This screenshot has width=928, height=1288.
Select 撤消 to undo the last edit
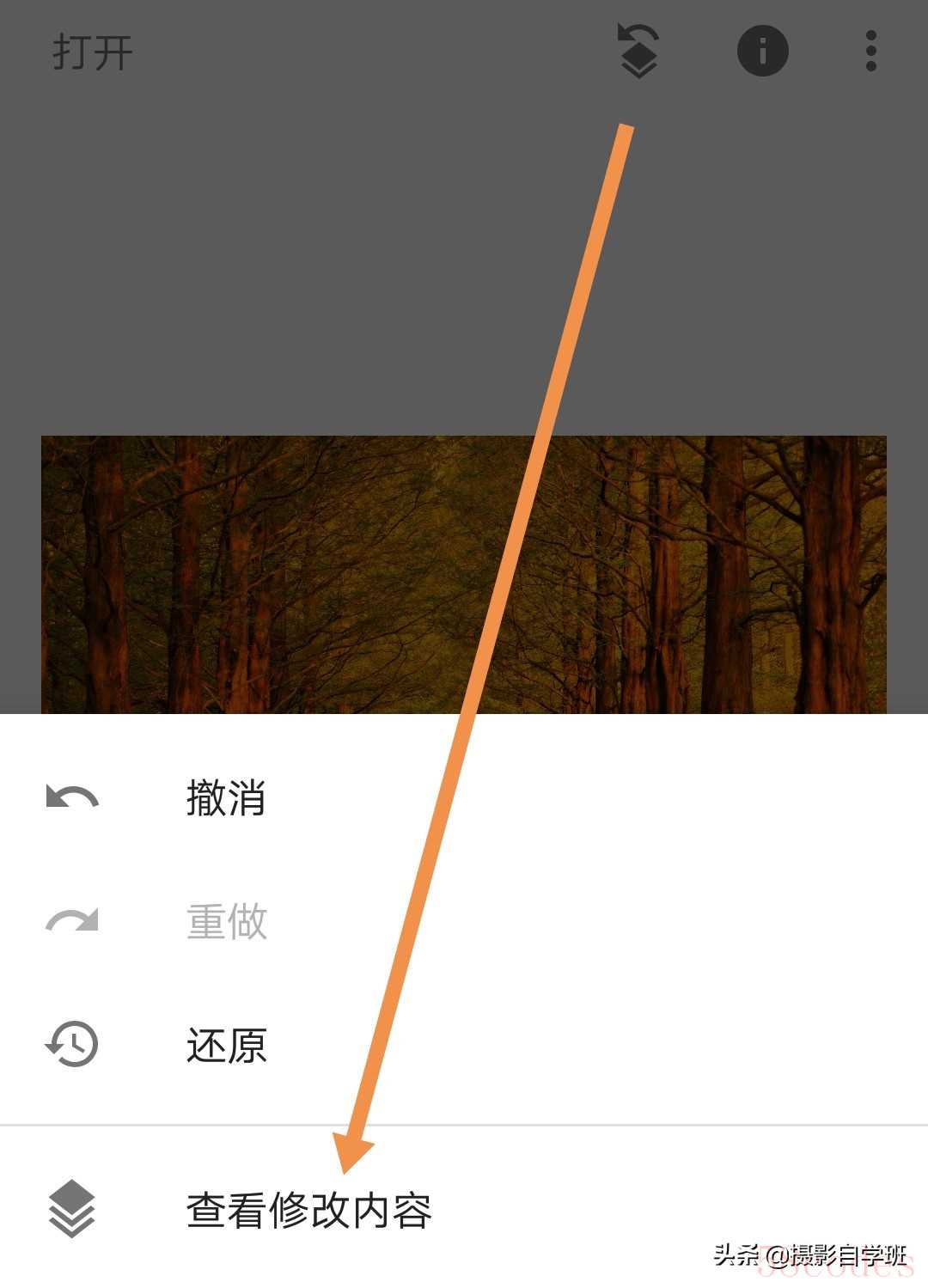225,797
